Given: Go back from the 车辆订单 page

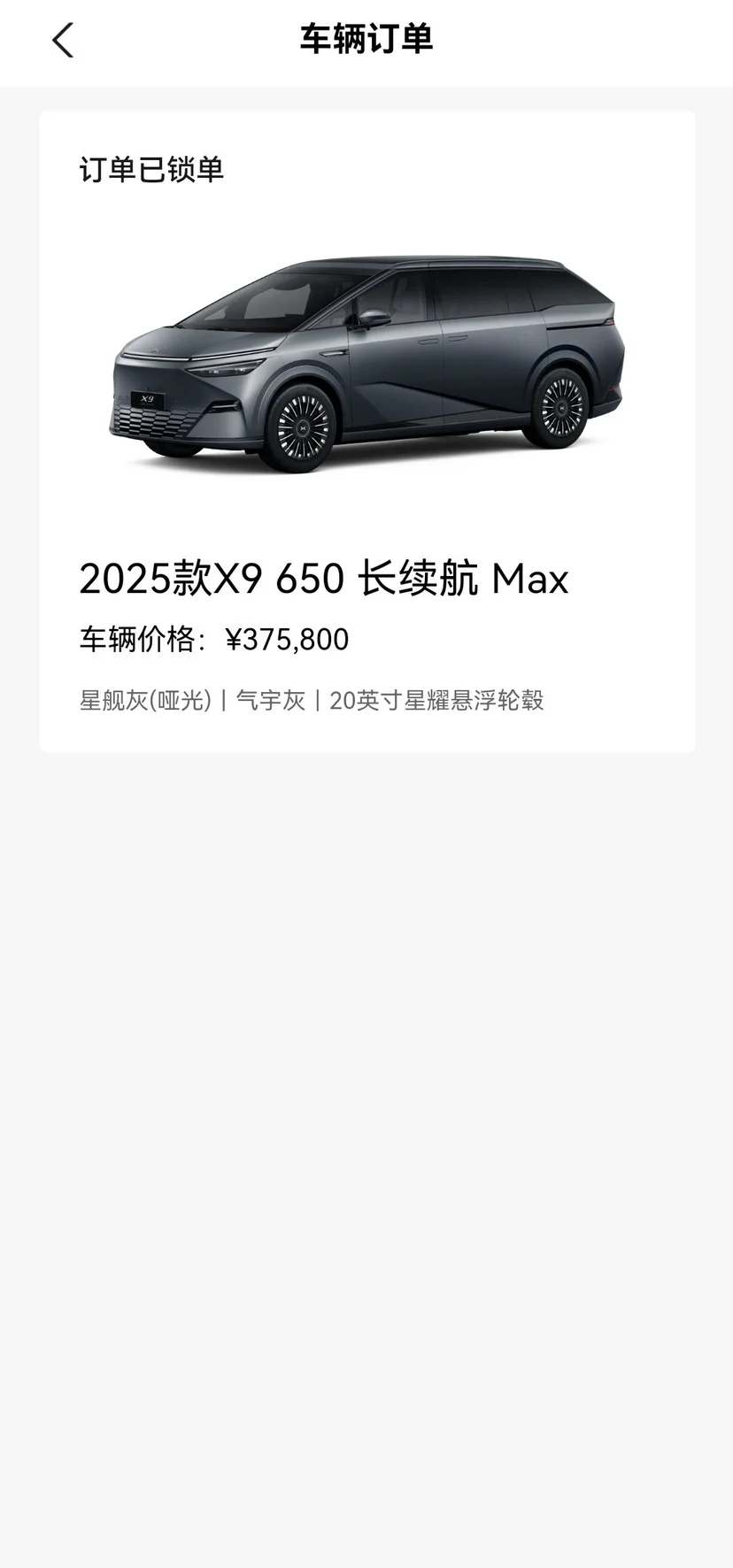Looking at the screenshot, I should pyautogui.click(x=62, y=41).
